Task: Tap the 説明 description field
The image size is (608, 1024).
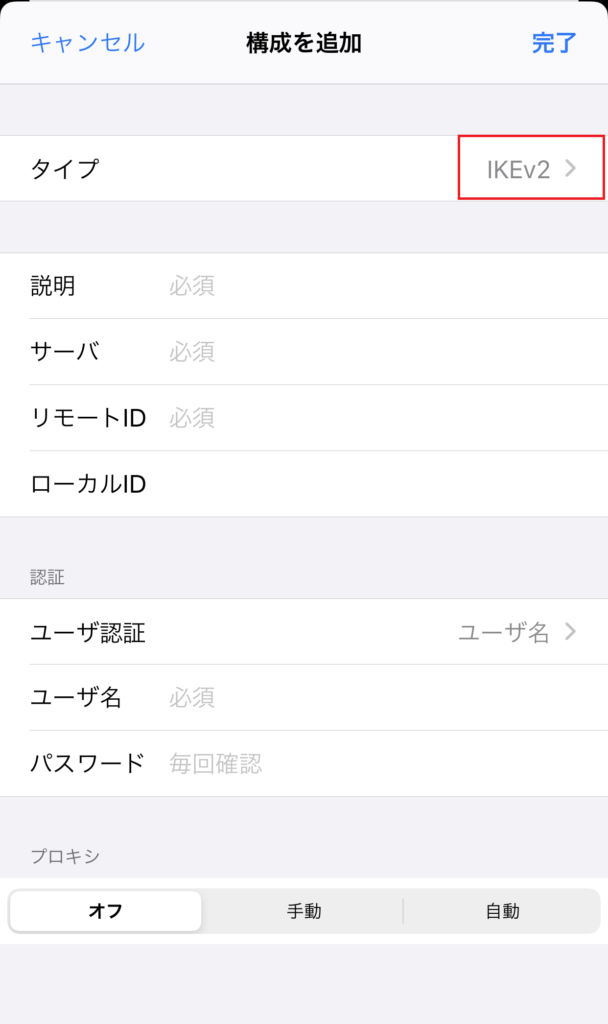Action: [x=304, y=286]
